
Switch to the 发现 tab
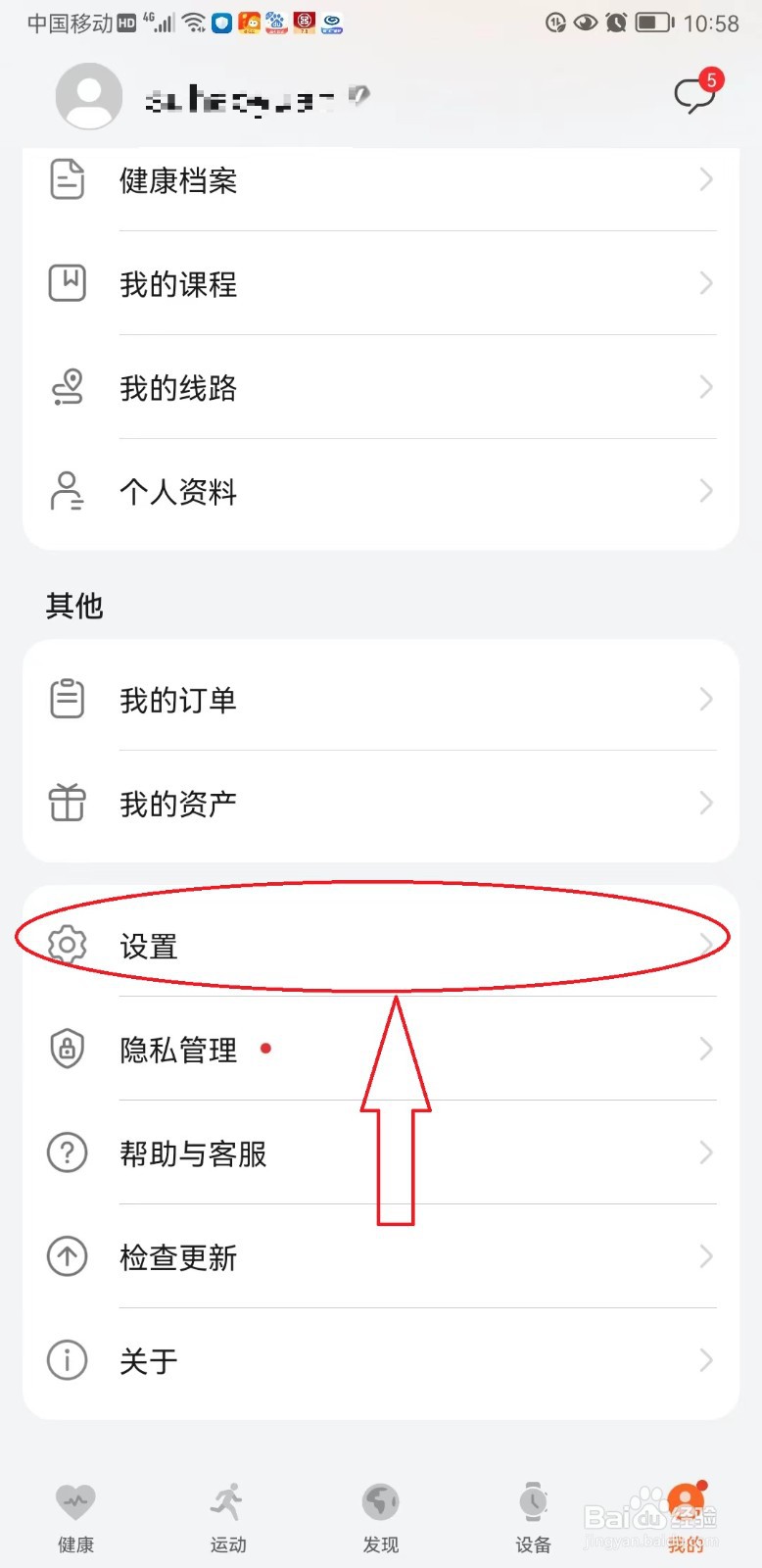click(x=380, y=1514)
